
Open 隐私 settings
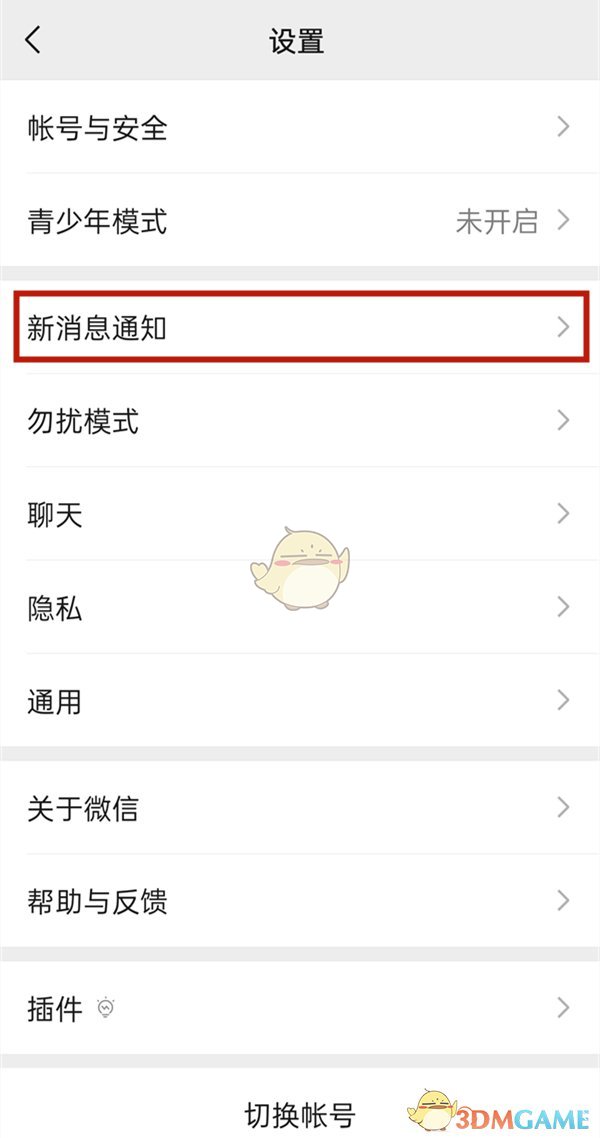point(300,607)
